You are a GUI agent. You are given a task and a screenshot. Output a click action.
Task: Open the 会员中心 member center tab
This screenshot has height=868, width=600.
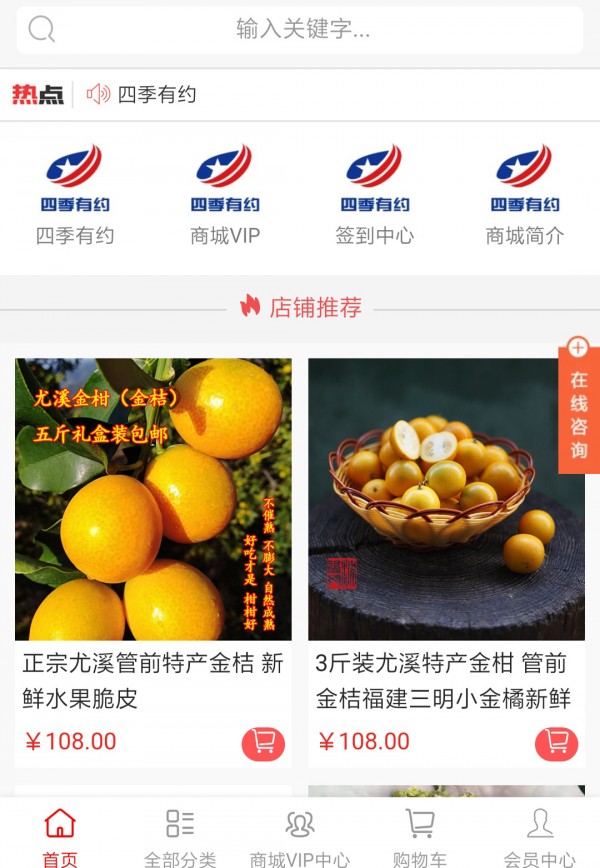[x=540, y=836]
